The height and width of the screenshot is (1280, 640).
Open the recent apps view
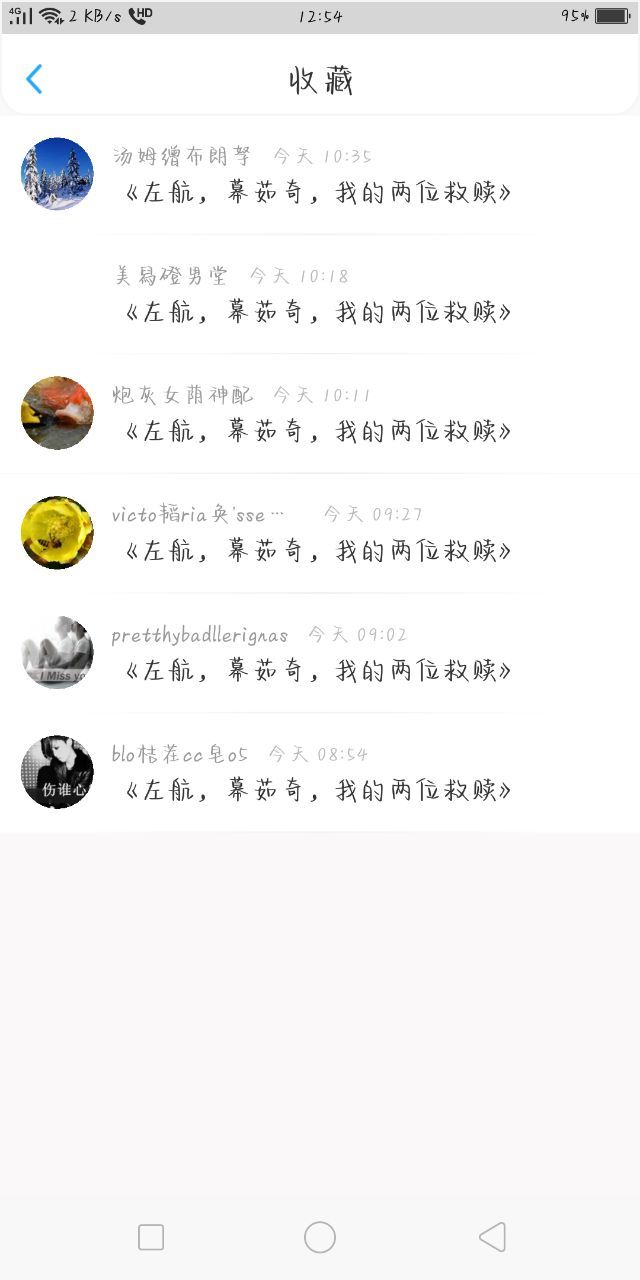tap(151, 1237)
